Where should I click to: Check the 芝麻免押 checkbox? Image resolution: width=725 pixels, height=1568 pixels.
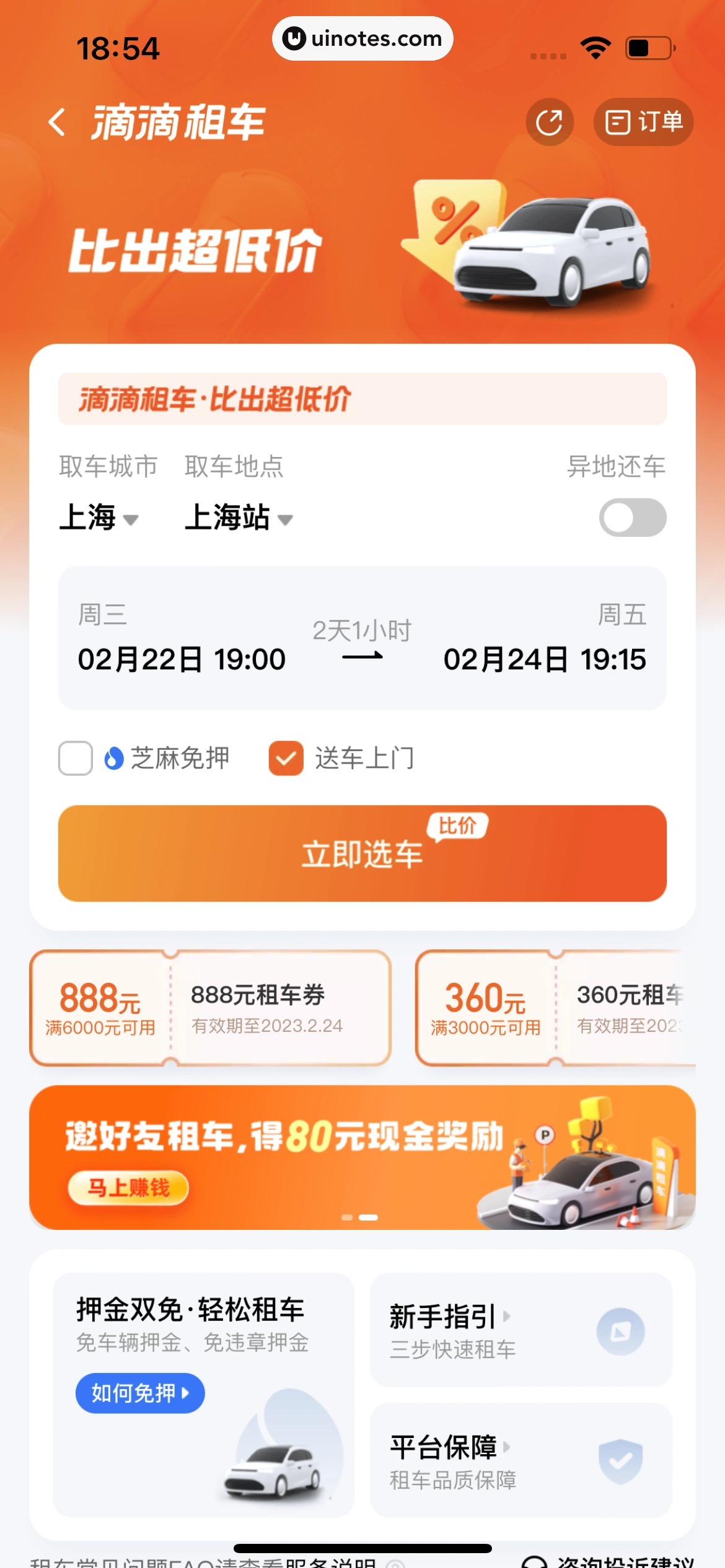pos(74,757)
